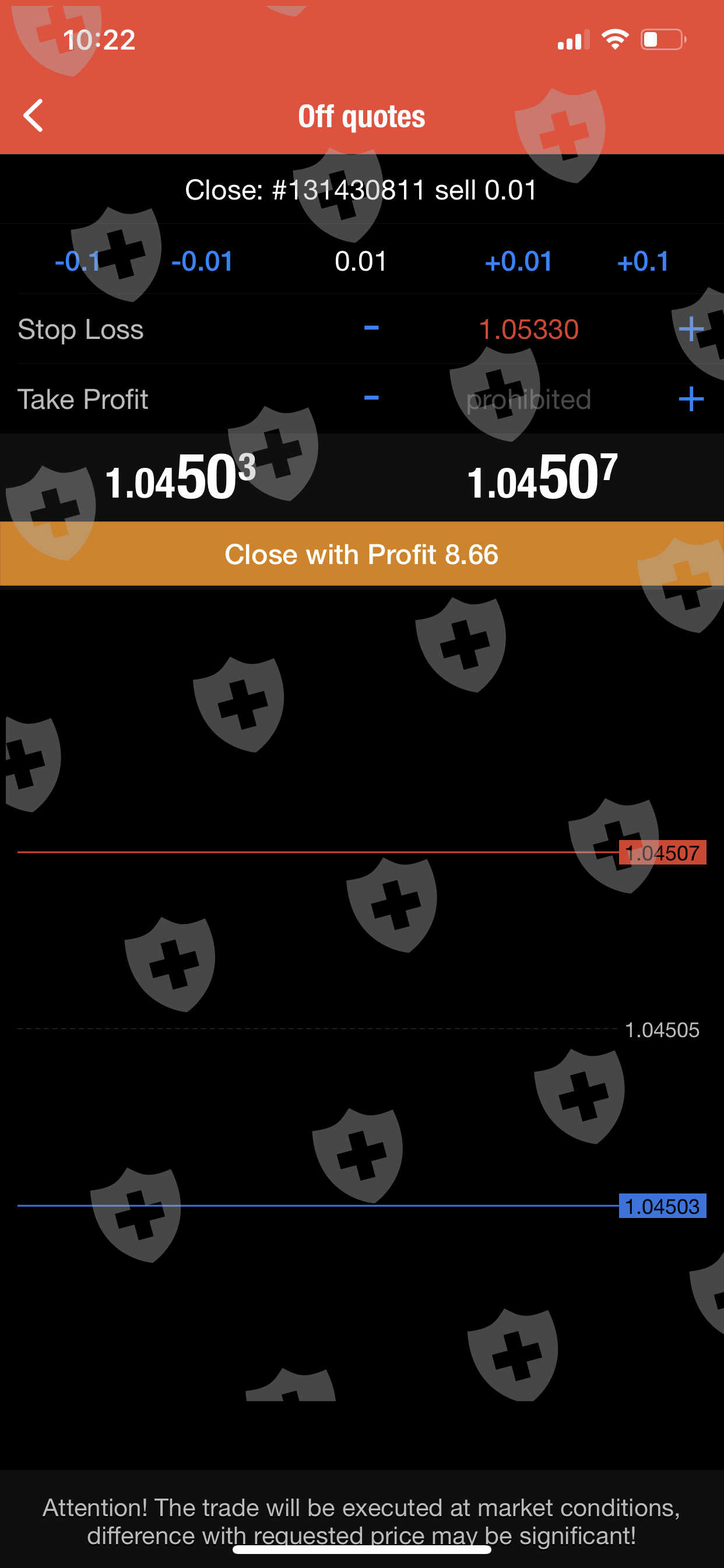Tap the plus button for Take Profit
The width and height of the screenshot is (724, 1568).
tap(691, 400)
